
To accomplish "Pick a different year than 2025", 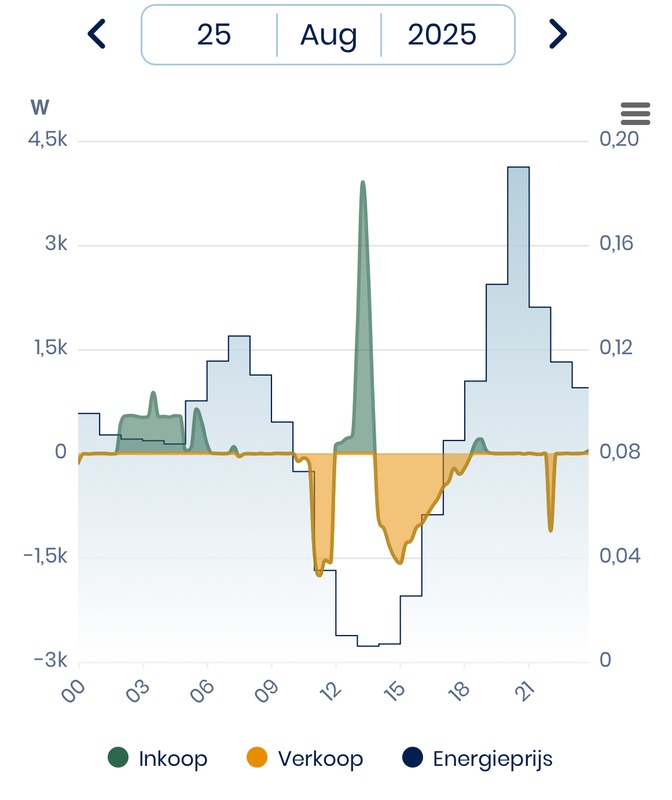I will pyautogui.click(x=442, y=35).
